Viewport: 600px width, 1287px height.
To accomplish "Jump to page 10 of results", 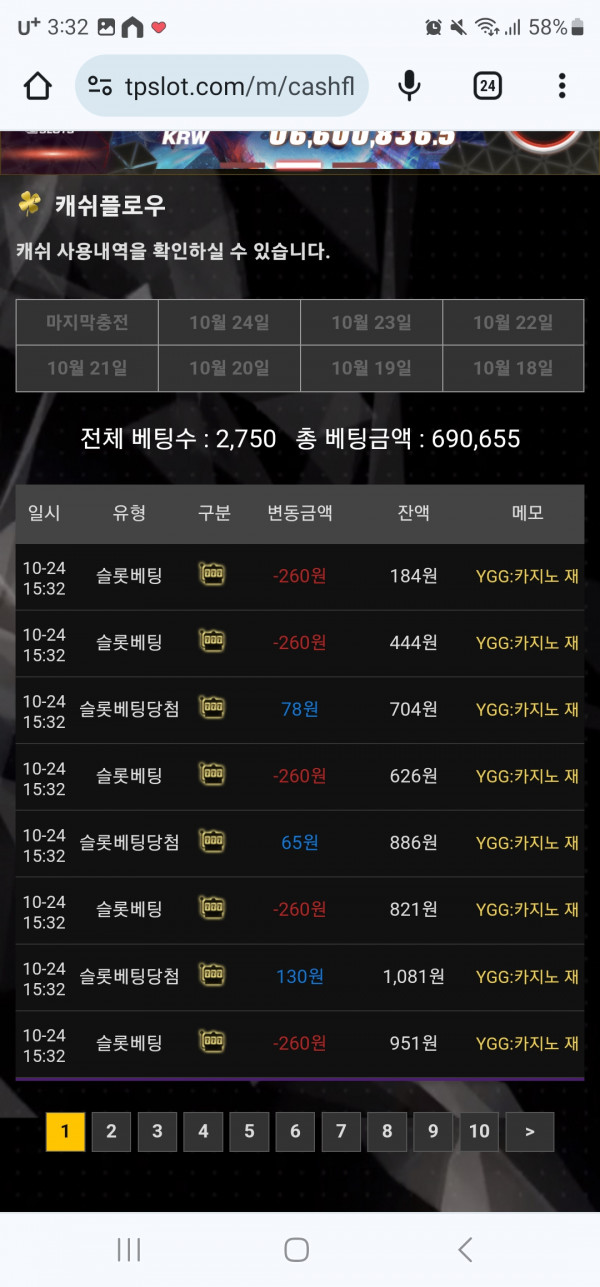I will (x=479, y=1131).
